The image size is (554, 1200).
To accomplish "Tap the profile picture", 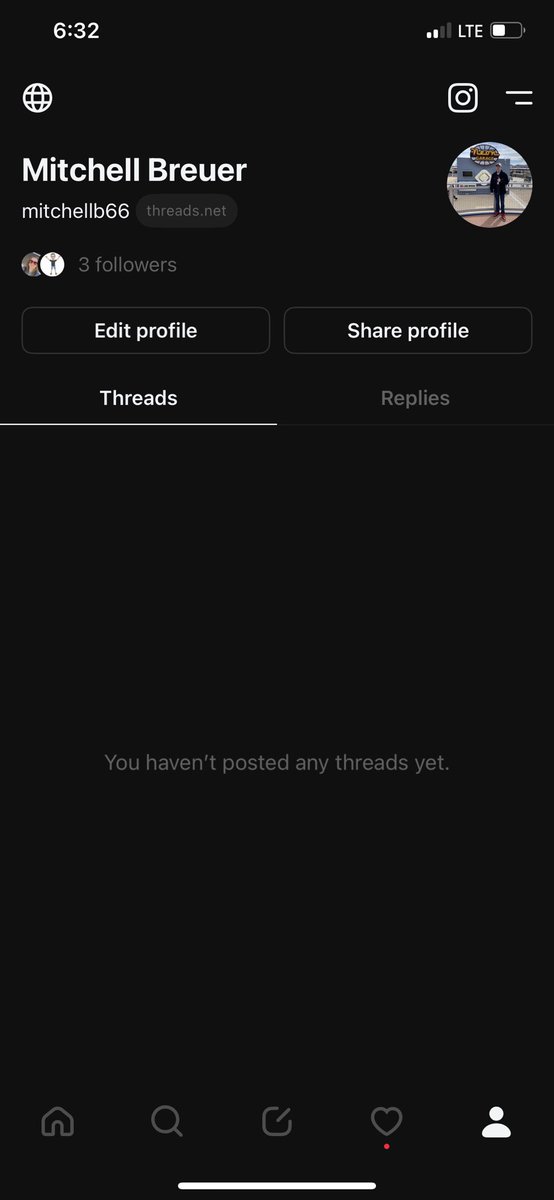I will coord(489,185).
